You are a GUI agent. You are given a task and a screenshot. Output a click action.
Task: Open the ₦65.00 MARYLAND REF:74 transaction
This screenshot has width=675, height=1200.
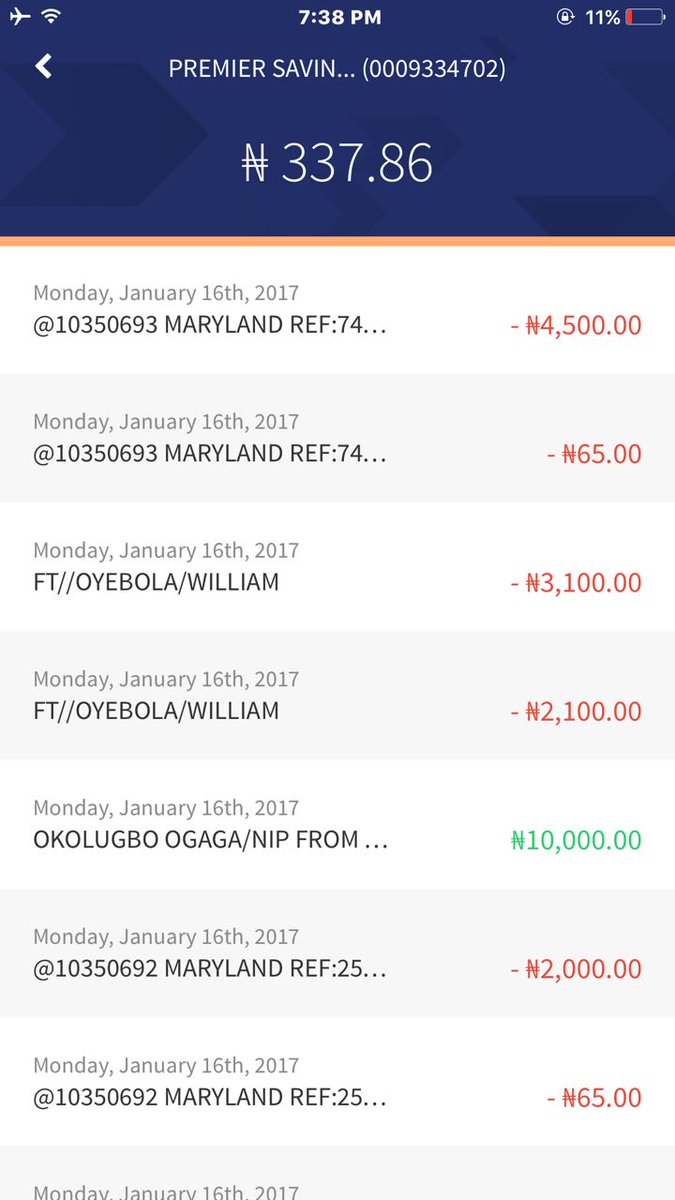pos(337,438)
